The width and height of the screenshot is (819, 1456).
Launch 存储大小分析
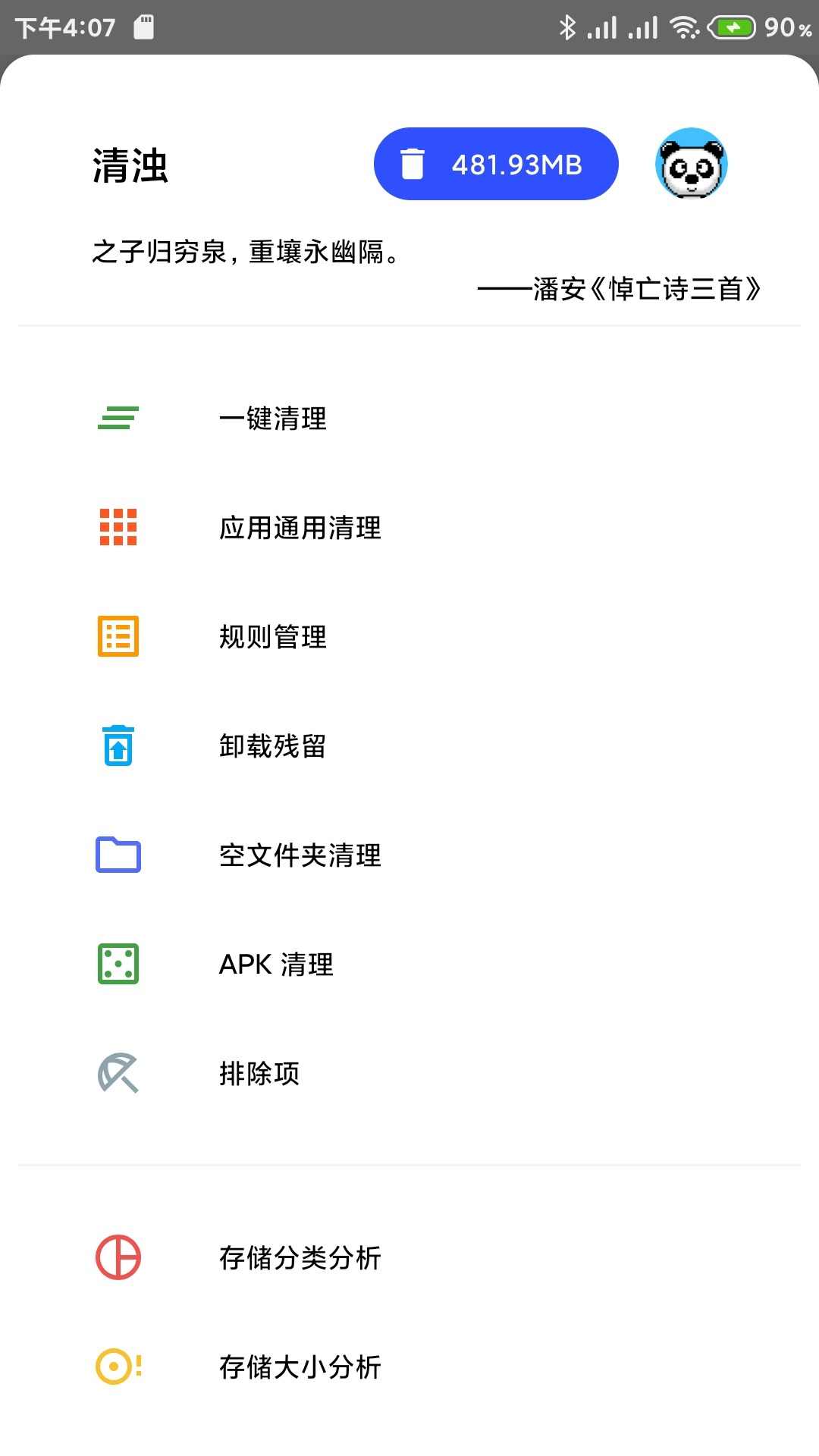300,1367
